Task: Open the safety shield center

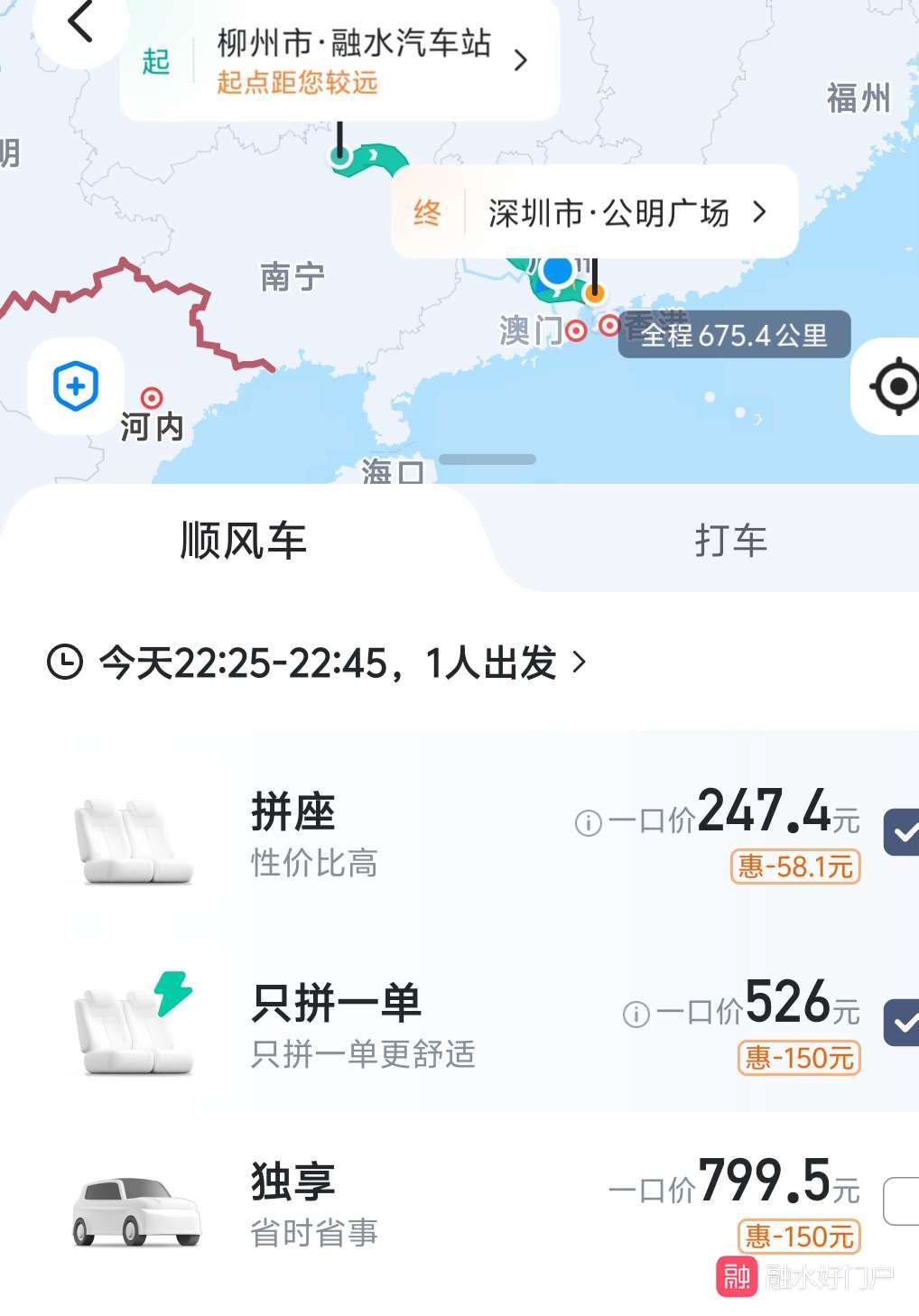Action: [76, 386]
